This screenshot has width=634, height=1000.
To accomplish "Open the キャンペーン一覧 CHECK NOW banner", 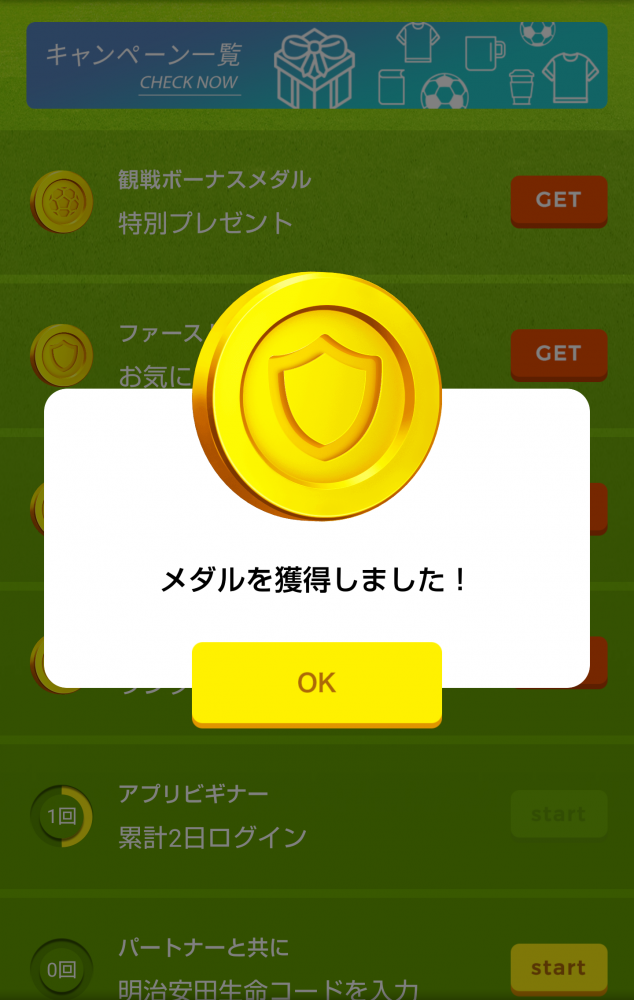I will [x=316, y=65].
